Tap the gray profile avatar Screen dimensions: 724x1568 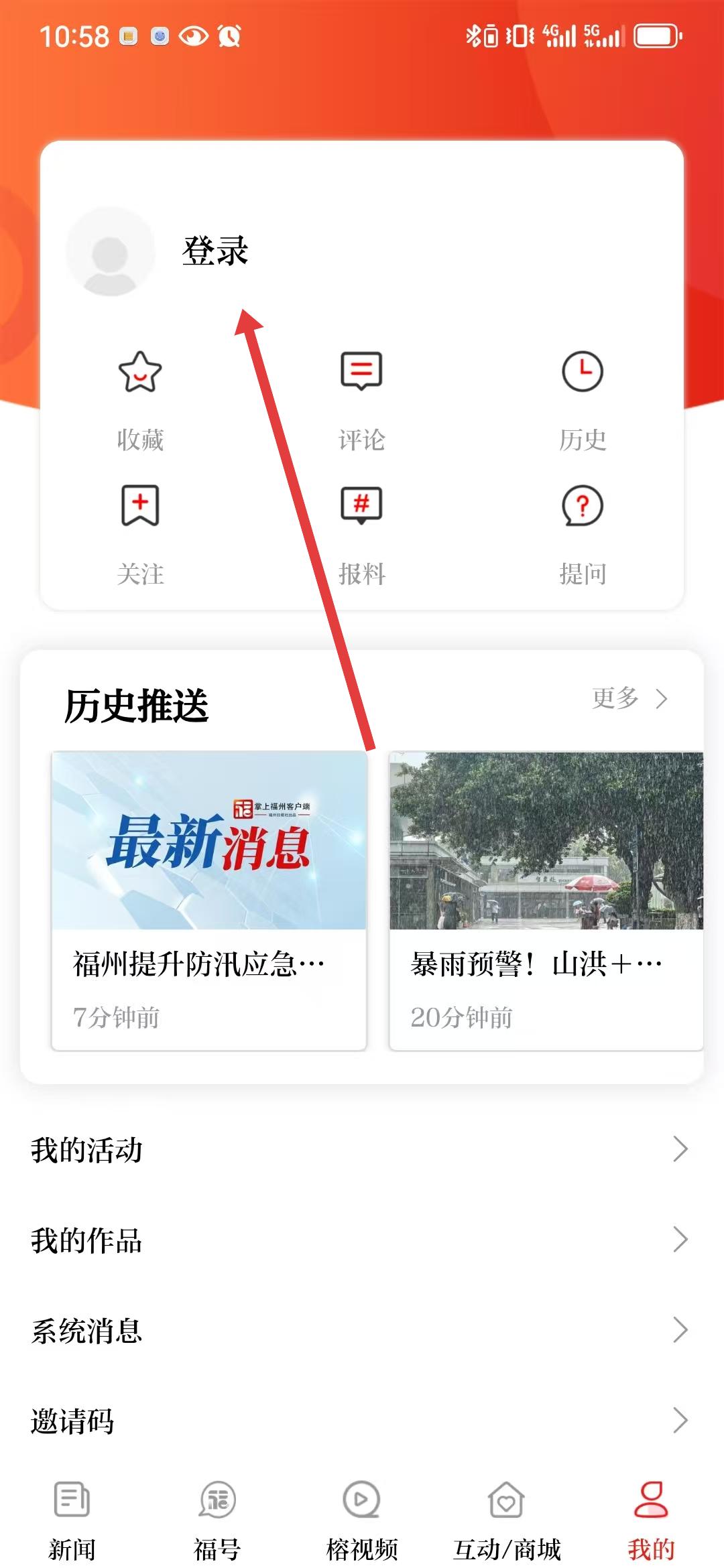point(111,252)
